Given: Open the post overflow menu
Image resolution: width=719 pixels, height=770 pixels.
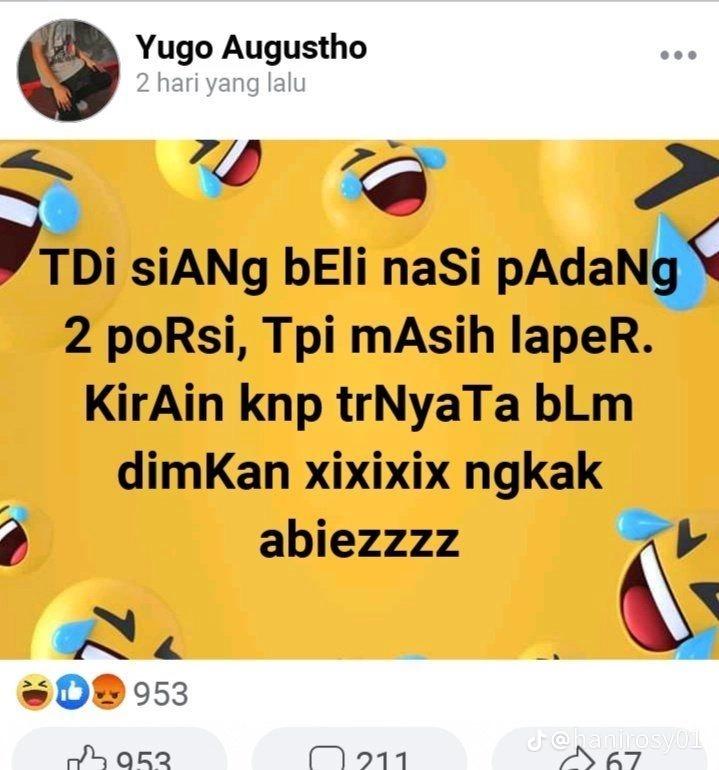Looking at the screenshot, I should 677,55.
